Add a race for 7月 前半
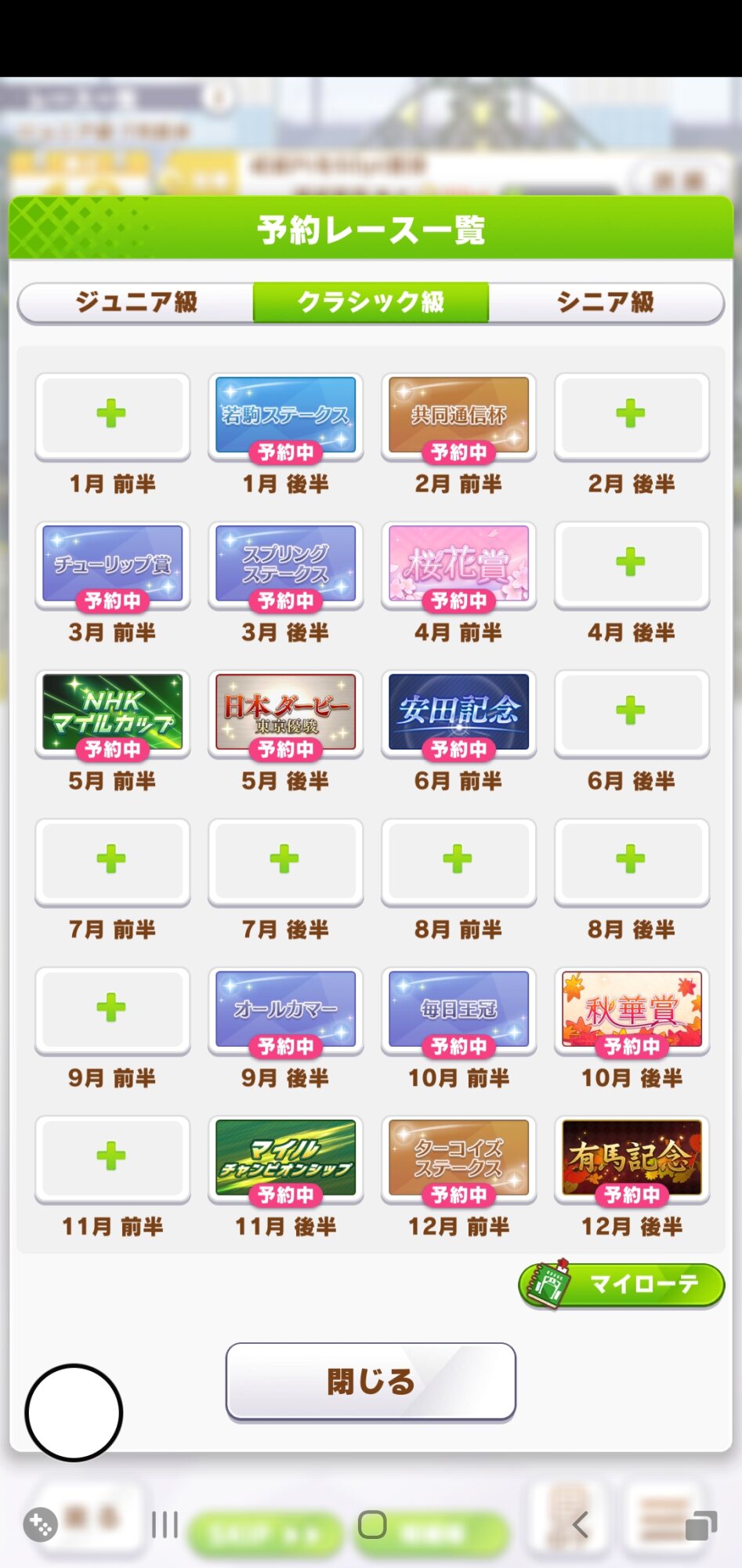Viewport: 742px width, 1568px height. (x=112, y=860)
